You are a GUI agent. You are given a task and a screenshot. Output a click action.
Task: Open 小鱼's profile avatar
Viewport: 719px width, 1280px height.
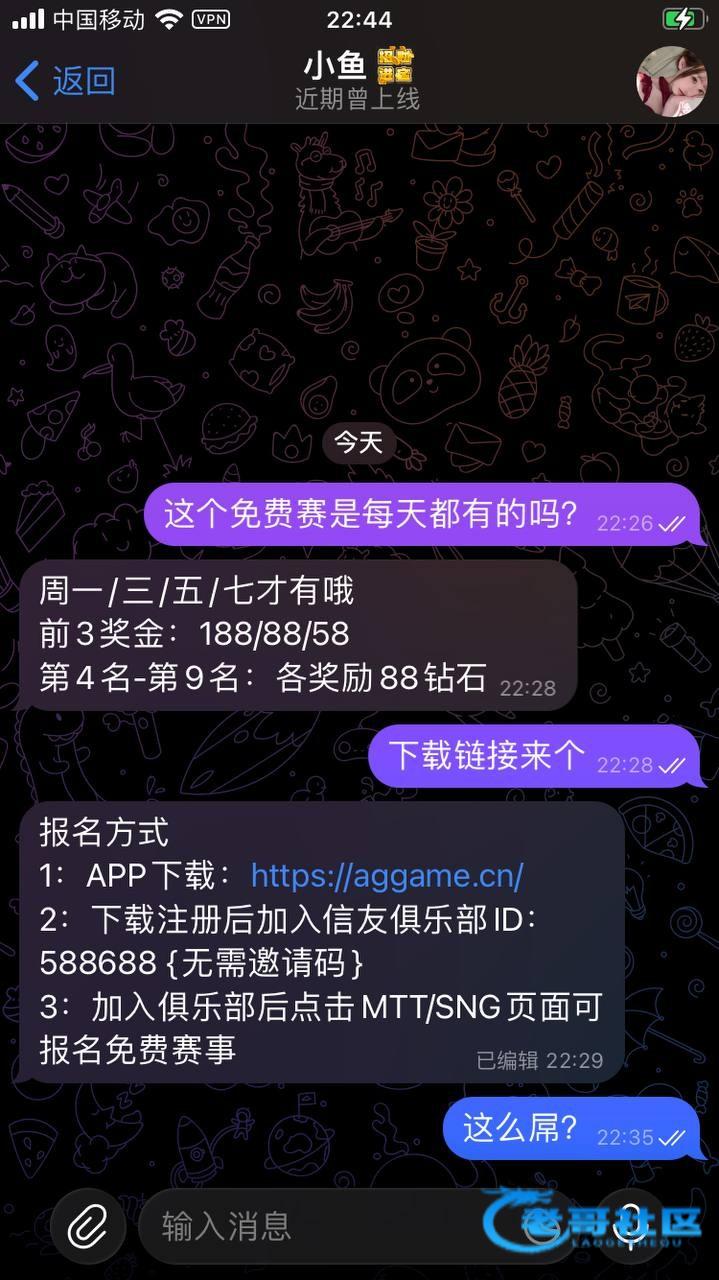click(x=671, y=82)
